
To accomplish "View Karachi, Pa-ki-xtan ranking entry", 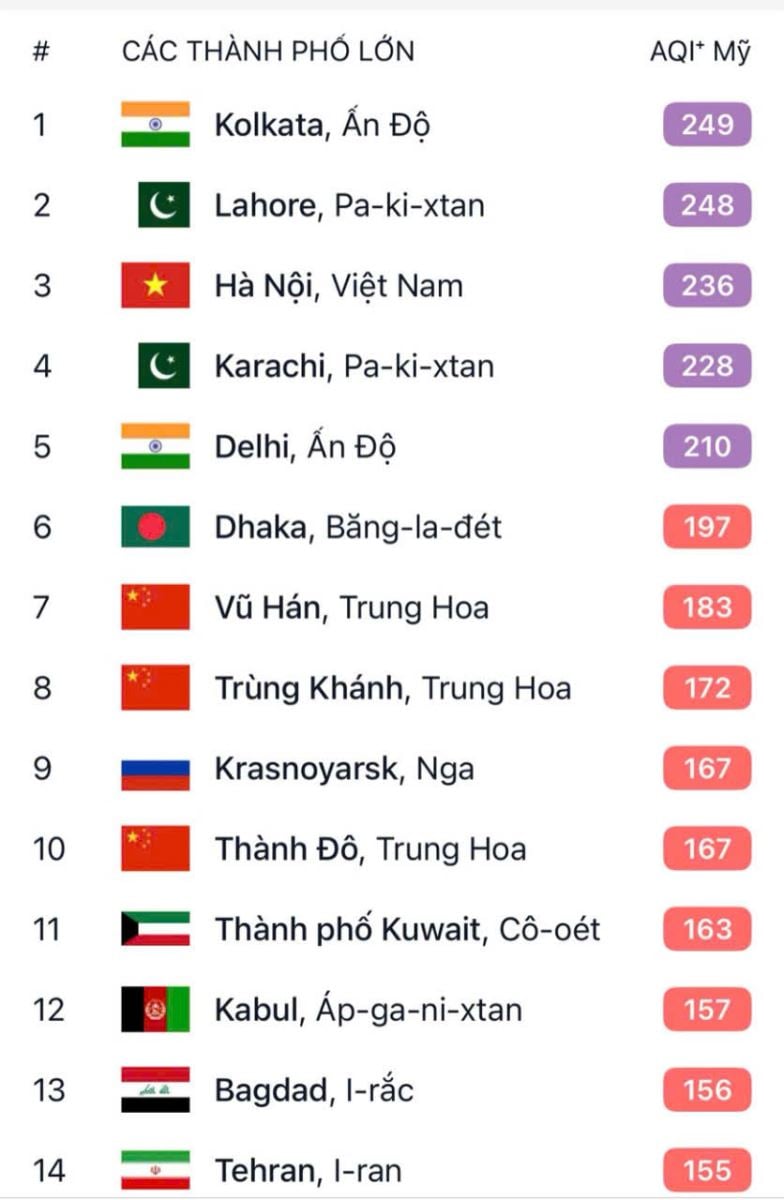I will (x=354, y=366).
